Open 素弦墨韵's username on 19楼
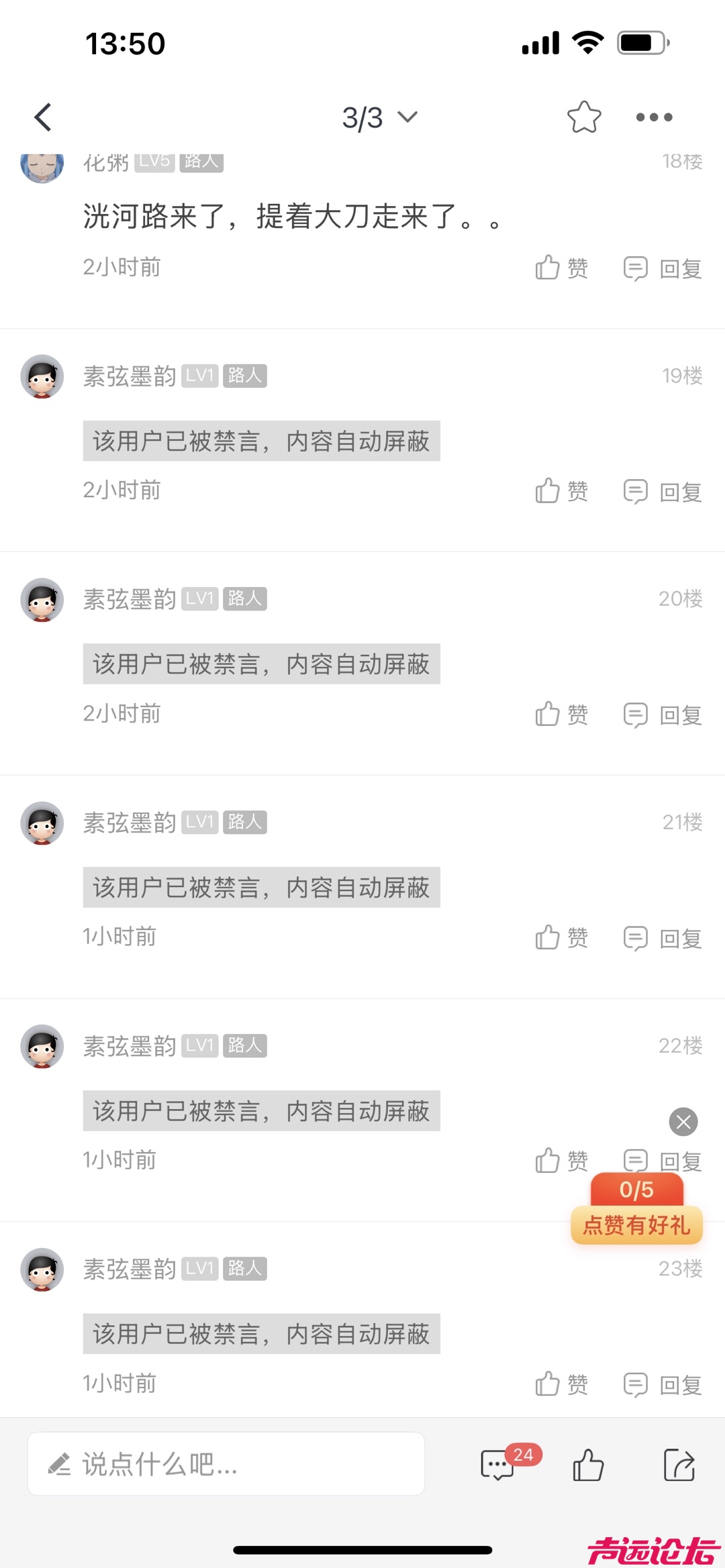This screenshot has height=1568, width=725. click(x=130, y=376)
